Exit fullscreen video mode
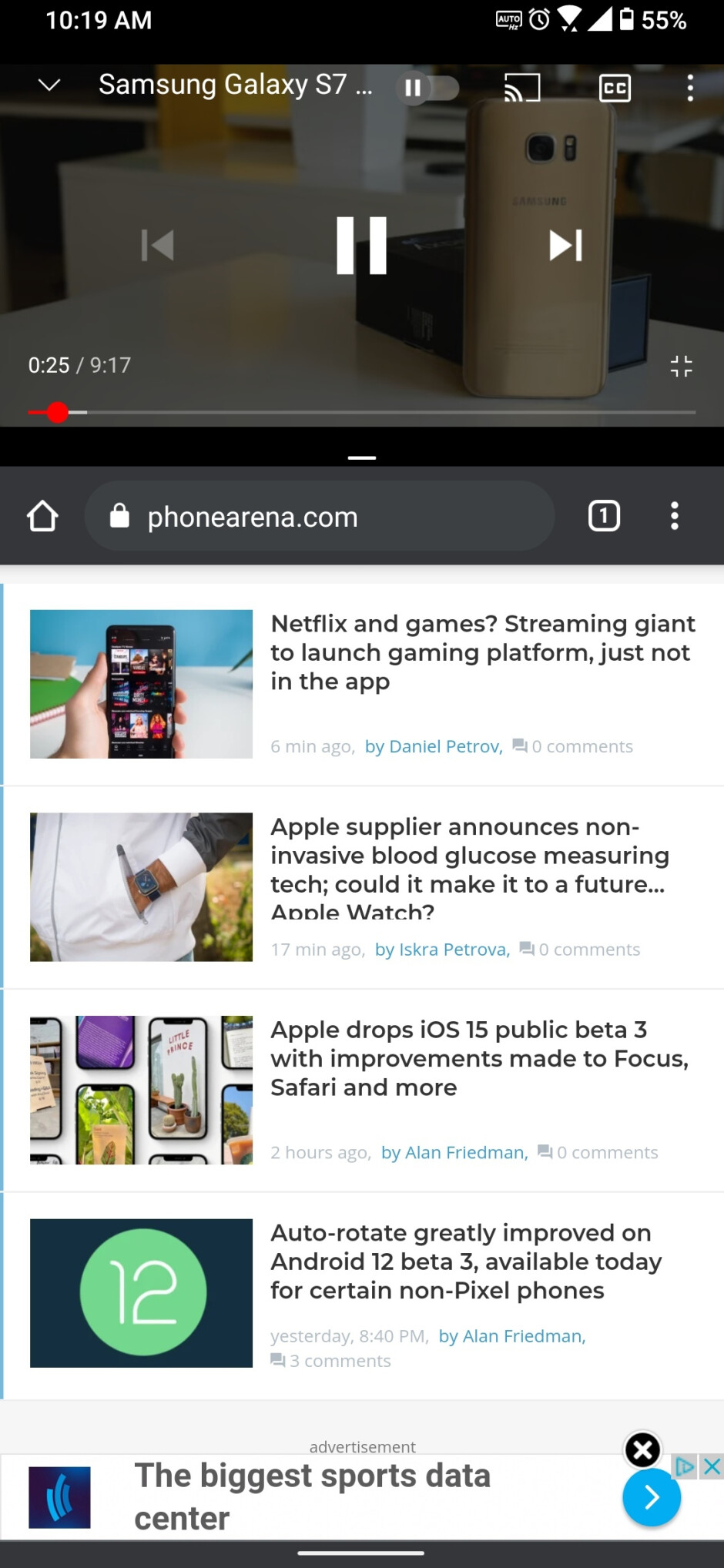724x1568 pixels. coord(681,366)
